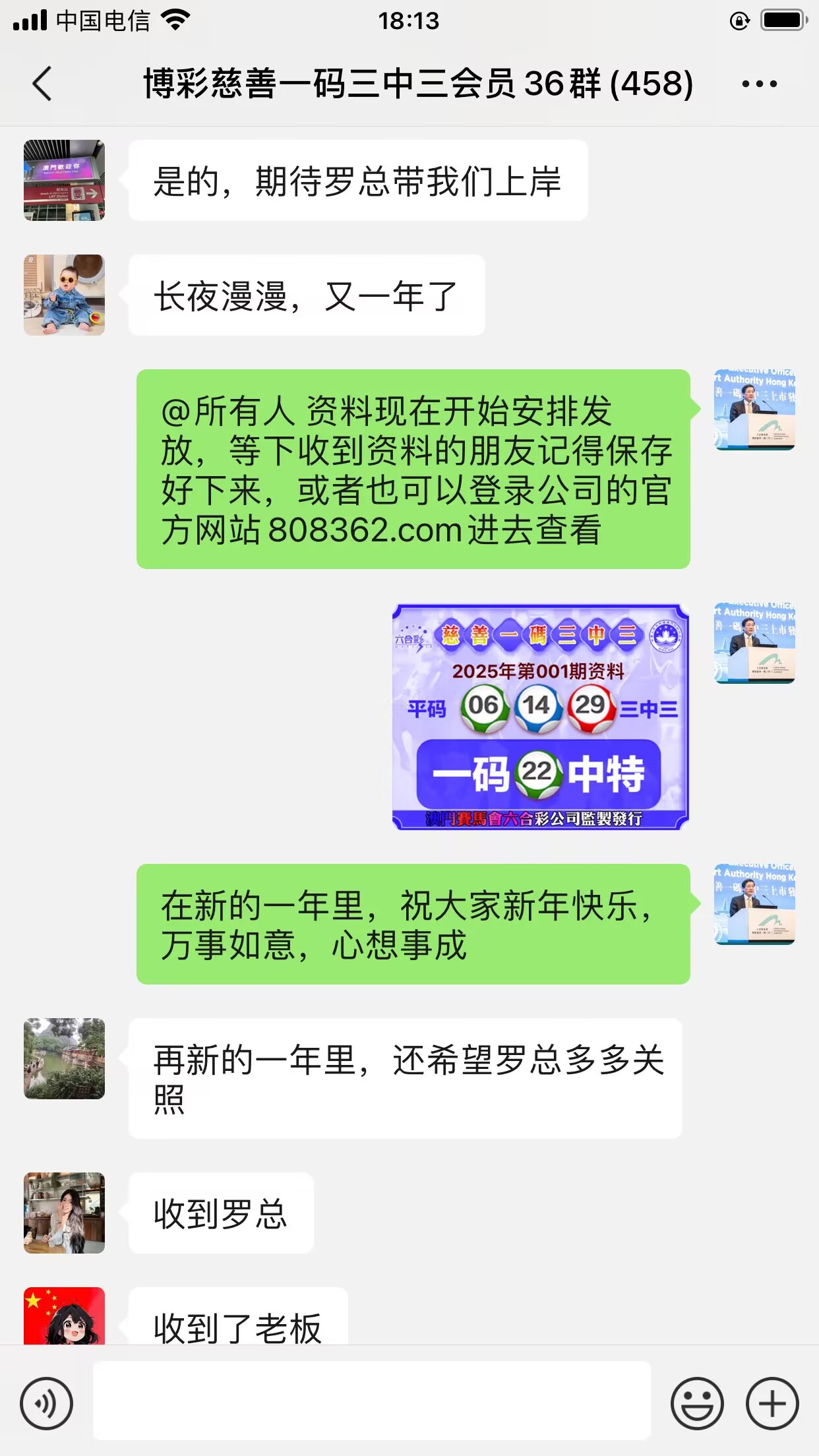This screenshot has width=819, height=1456.
Task: Open the 808362.com link in the message
Action: point(365,530)
